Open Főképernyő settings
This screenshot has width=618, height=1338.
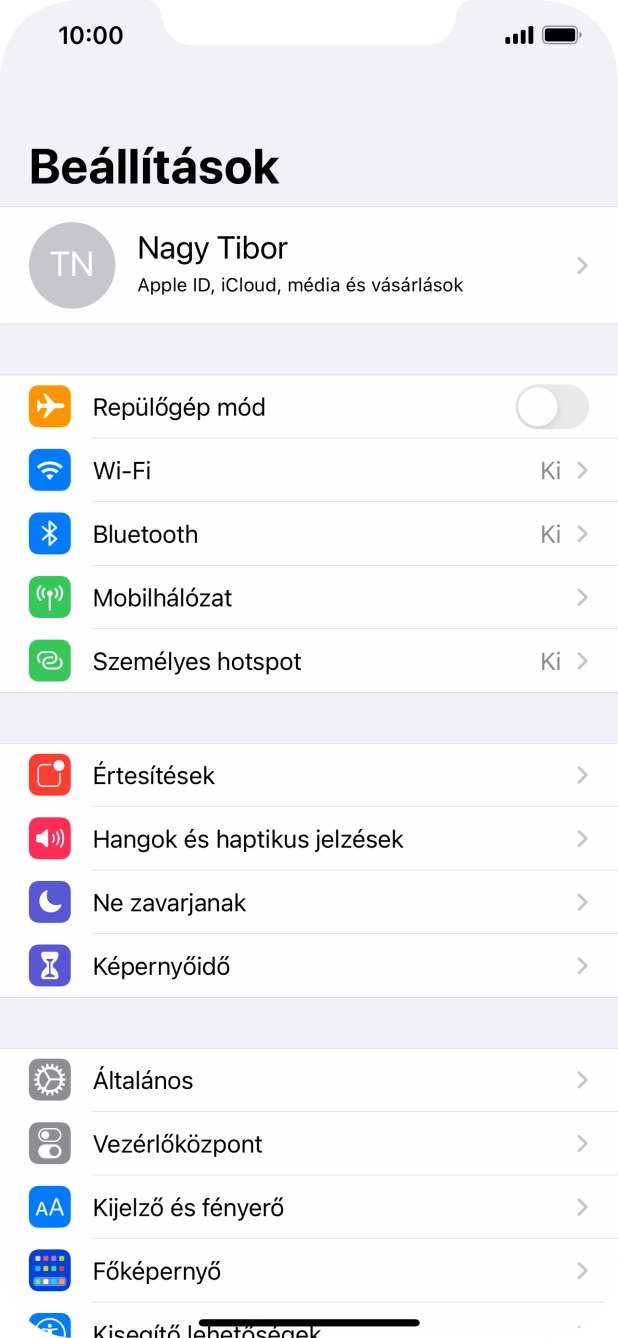pyautogui.click(x=308, y=1271)
